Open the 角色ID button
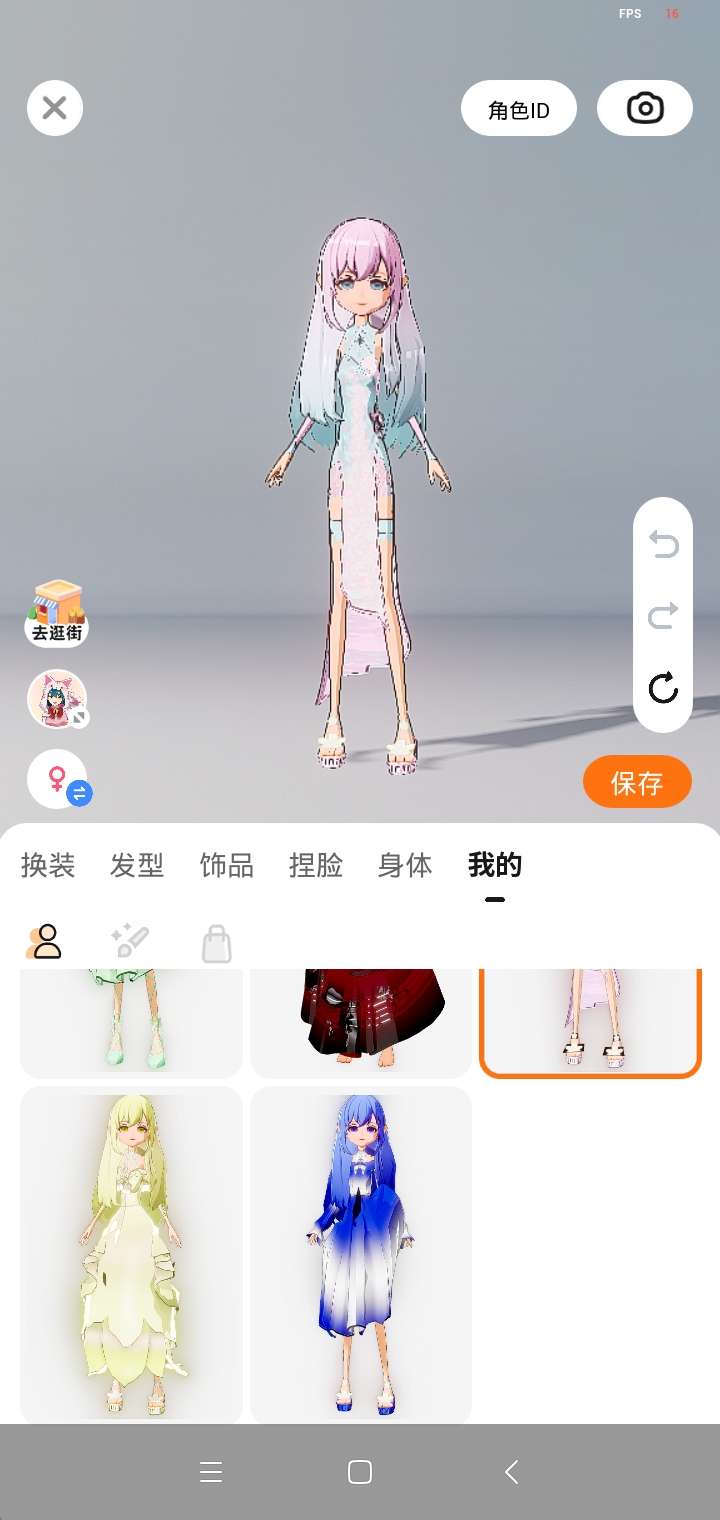This screenshot has width=720, height=1520. [519, 108]
